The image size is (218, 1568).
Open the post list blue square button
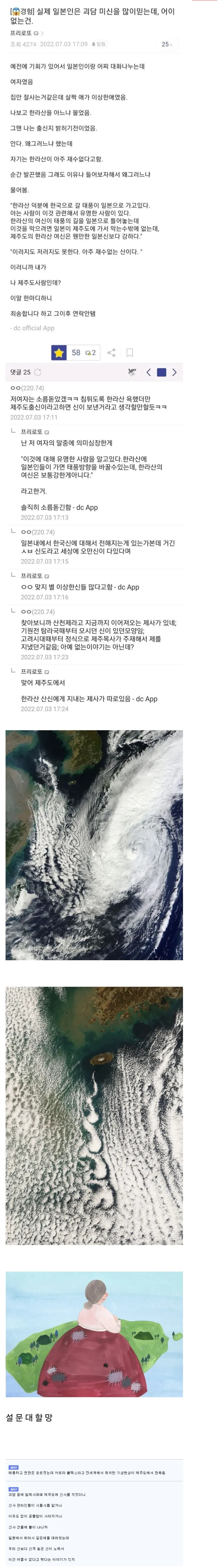pos(162,372)
